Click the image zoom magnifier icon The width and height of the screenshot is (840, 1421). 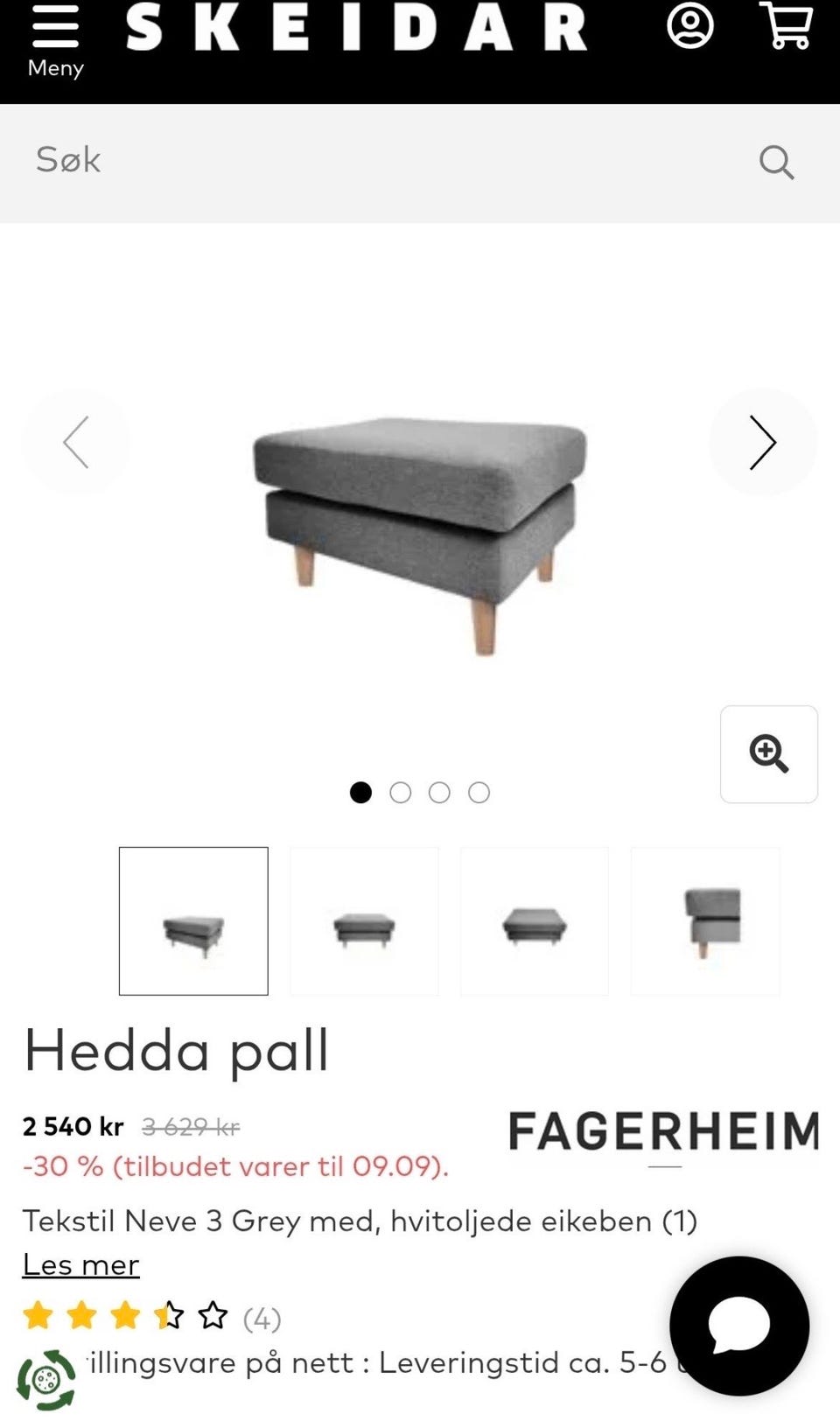[768, 754]
